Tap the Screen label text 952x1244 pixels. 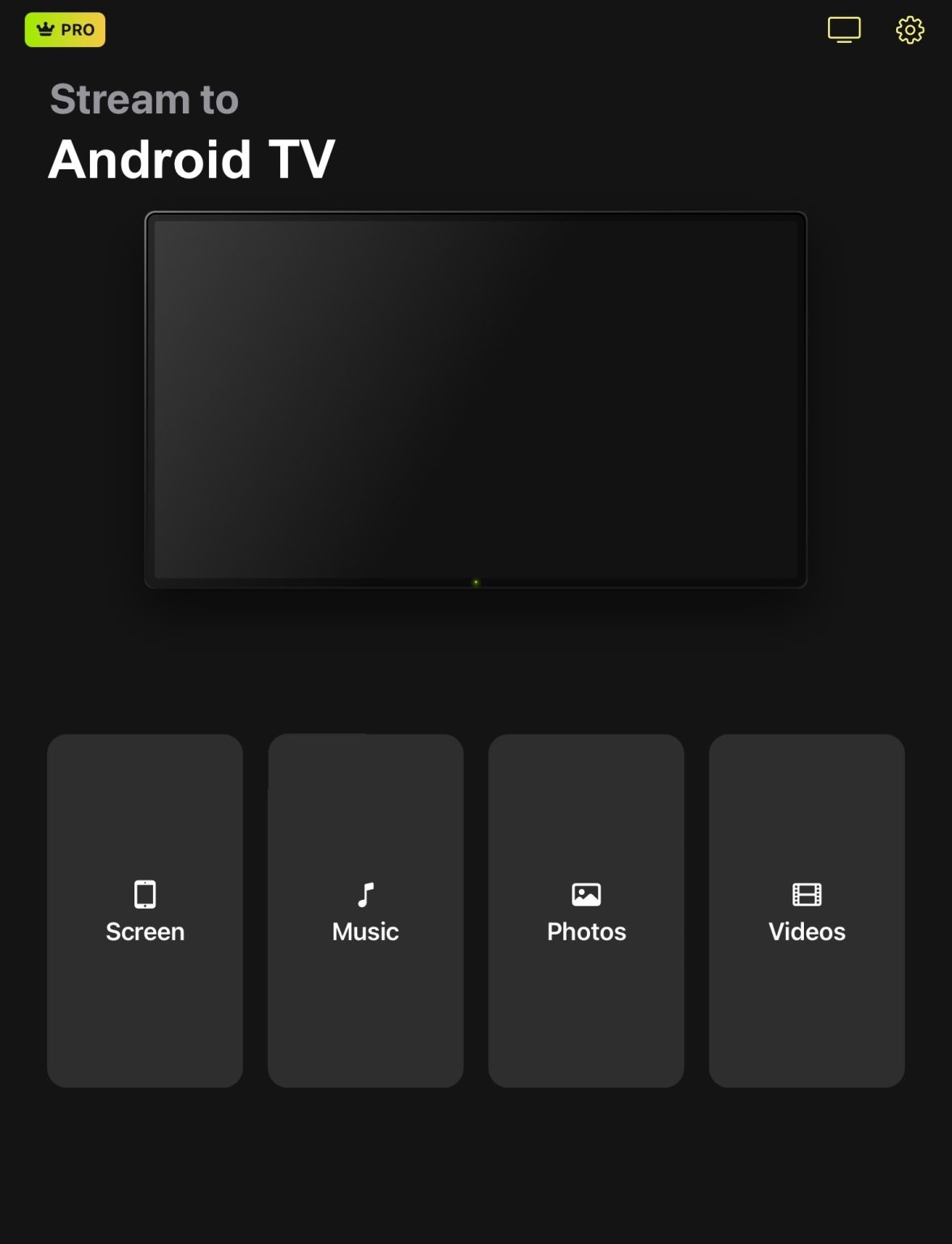[x=145, y=931]
